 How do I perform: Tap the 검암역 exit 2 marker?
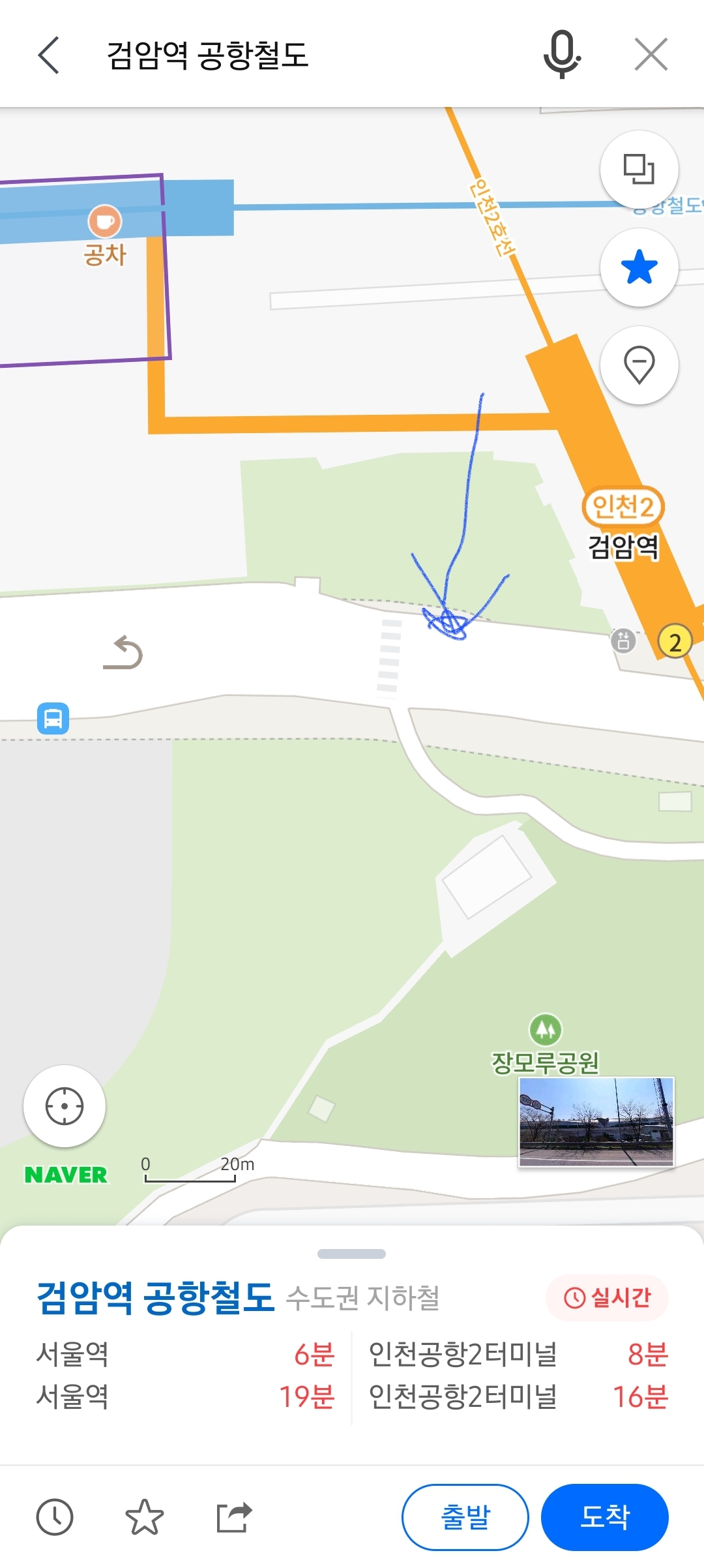tap(675, 642)
